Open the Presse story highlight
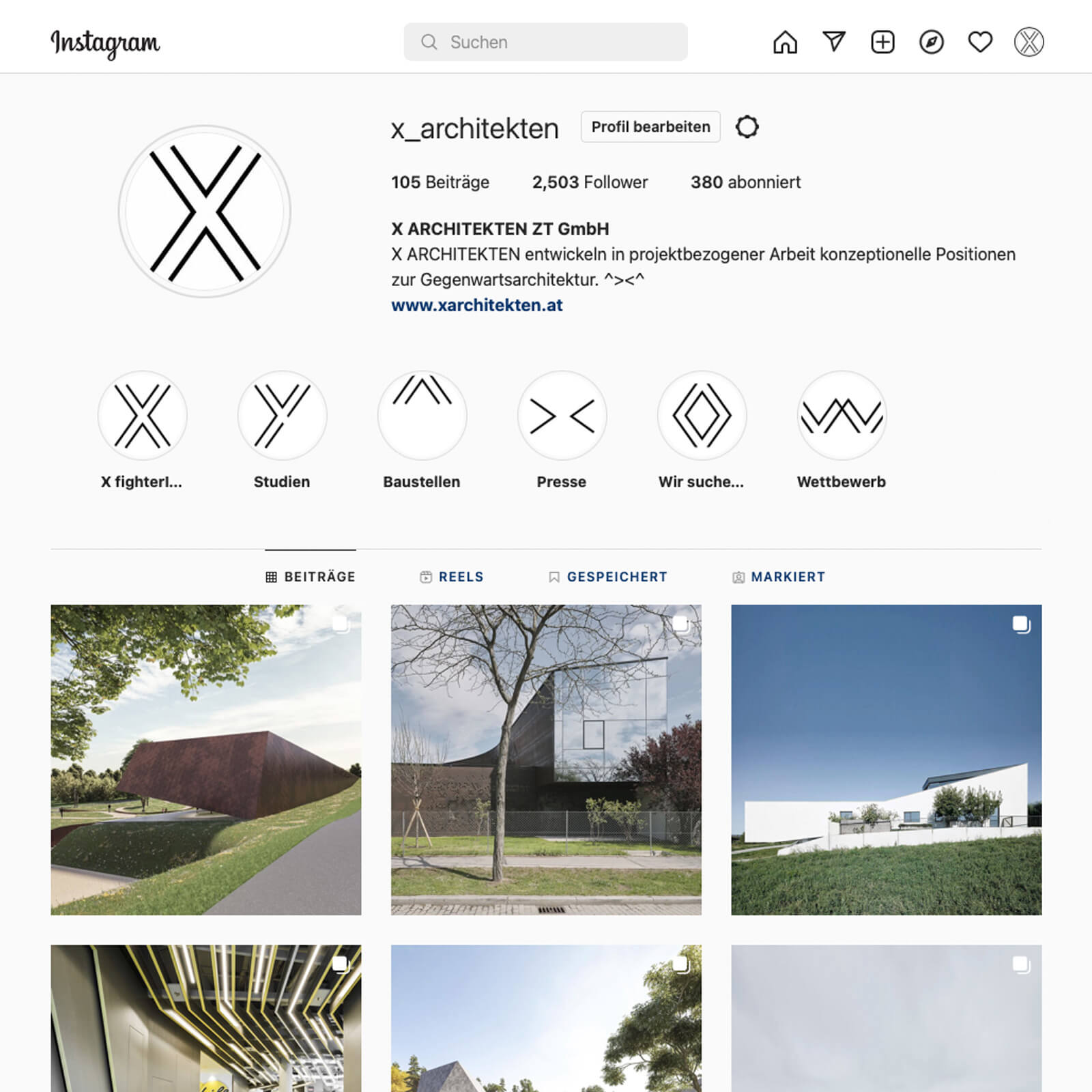 point(562,416)
